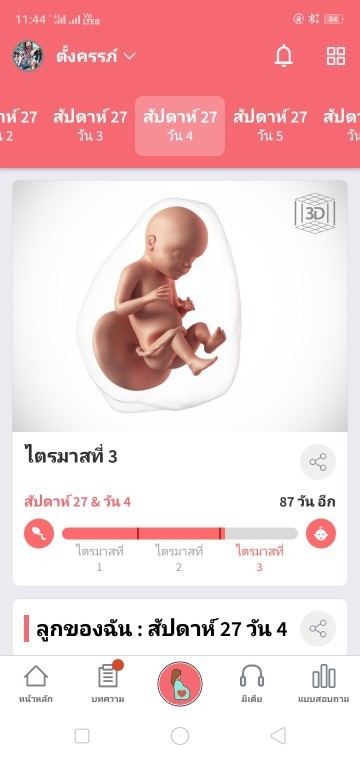Image resolution: width=360 pixels, height=760 pixels.
Task: Go back using system navigation
Action: coord(278,736)
